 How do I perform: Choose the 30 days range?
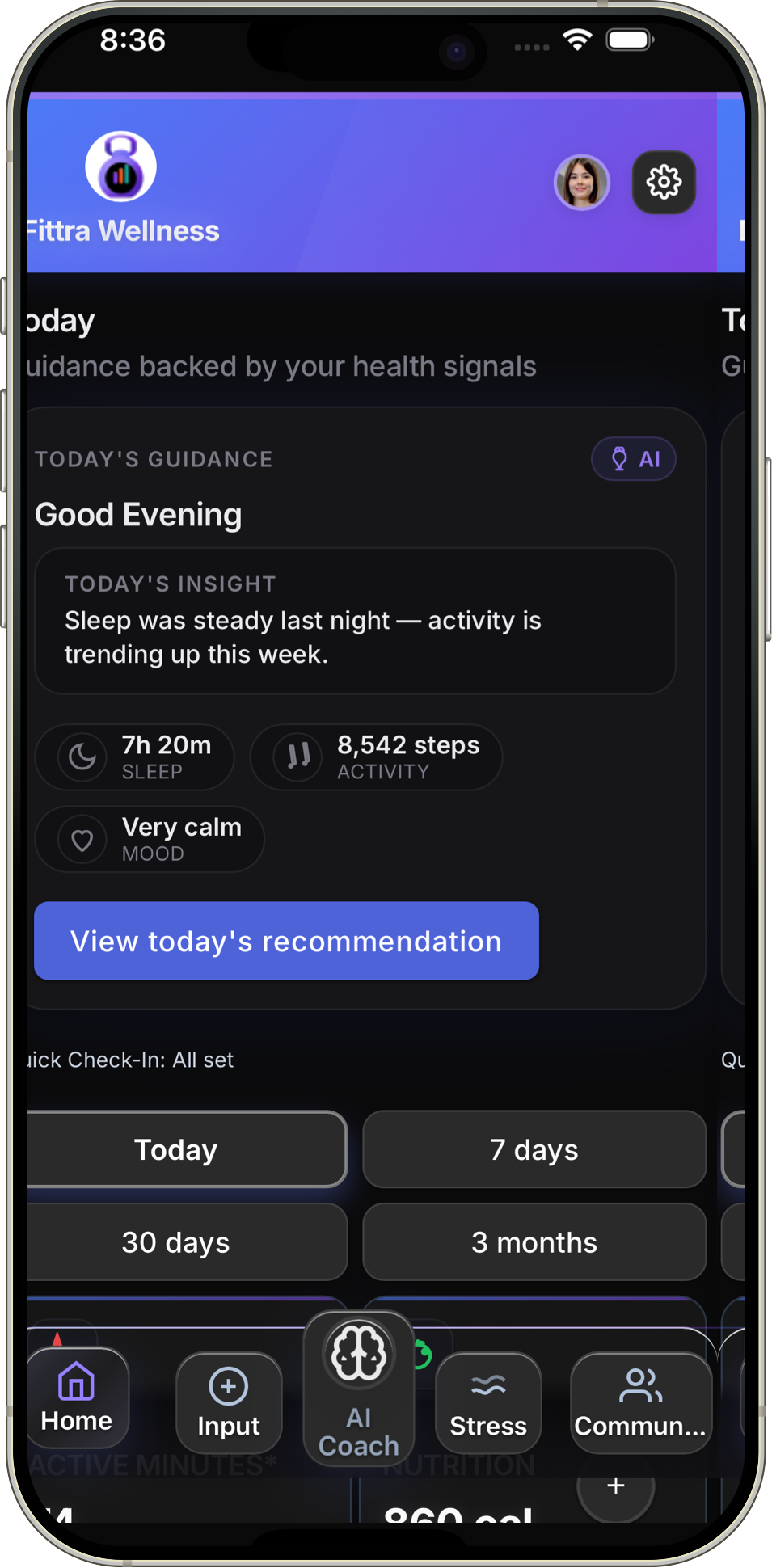[x=175, y=1242]
